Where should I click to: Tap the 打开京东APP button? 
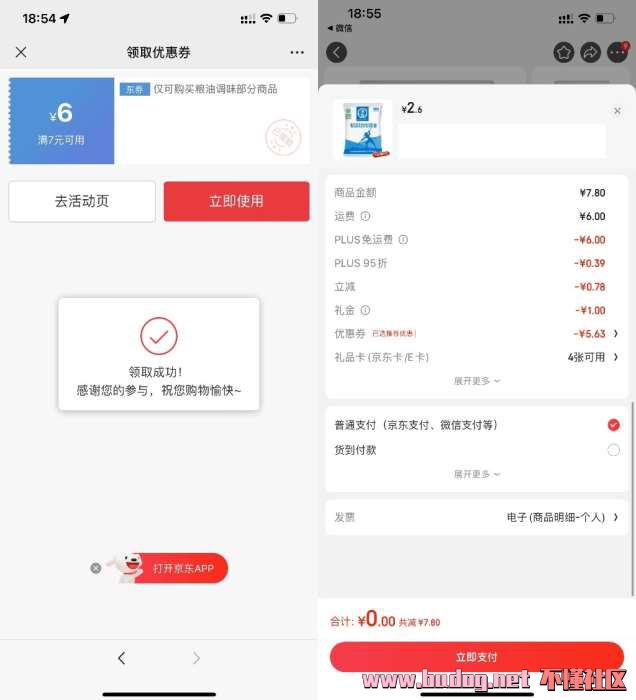click(x=183, y=568)
